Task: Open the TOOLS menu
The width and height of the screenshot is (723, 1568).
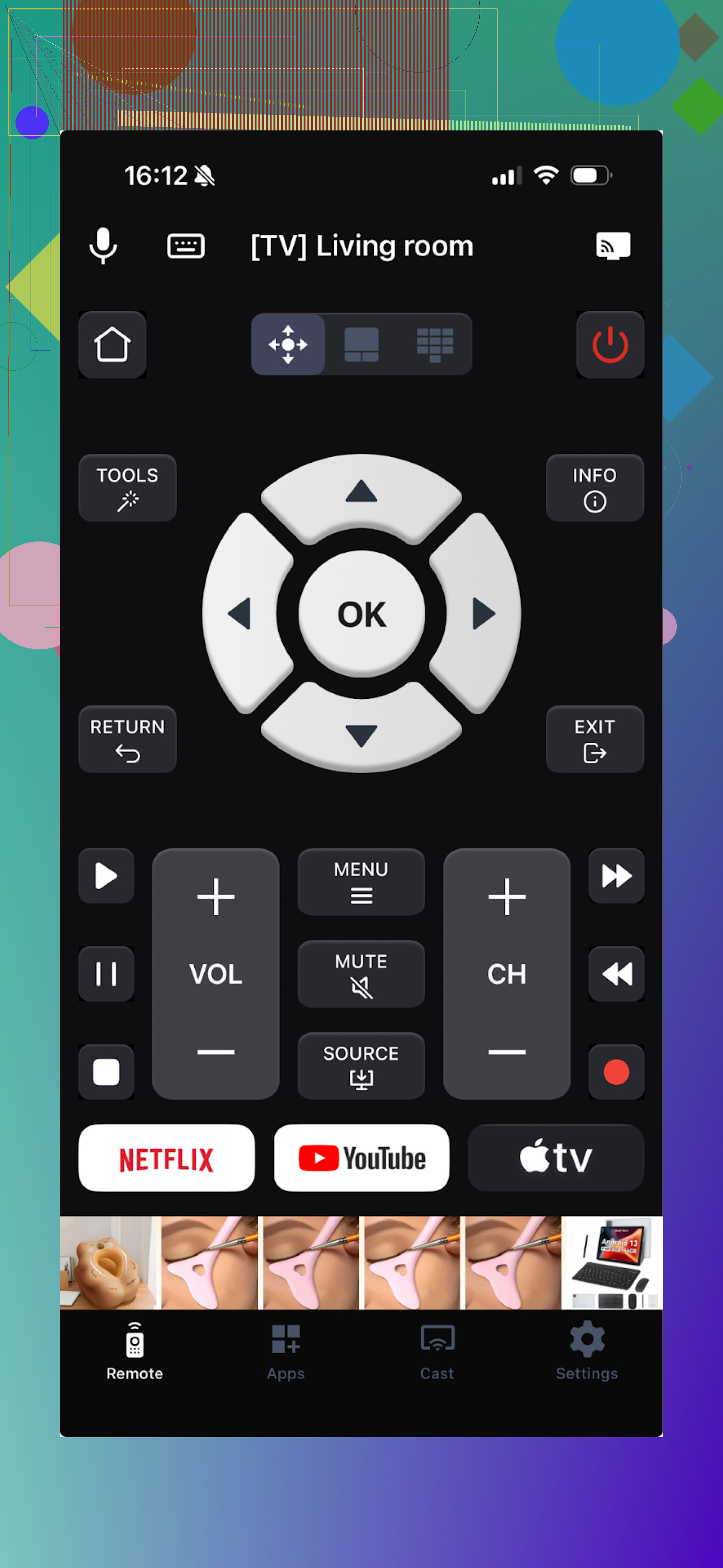Action: coord(127,487)
